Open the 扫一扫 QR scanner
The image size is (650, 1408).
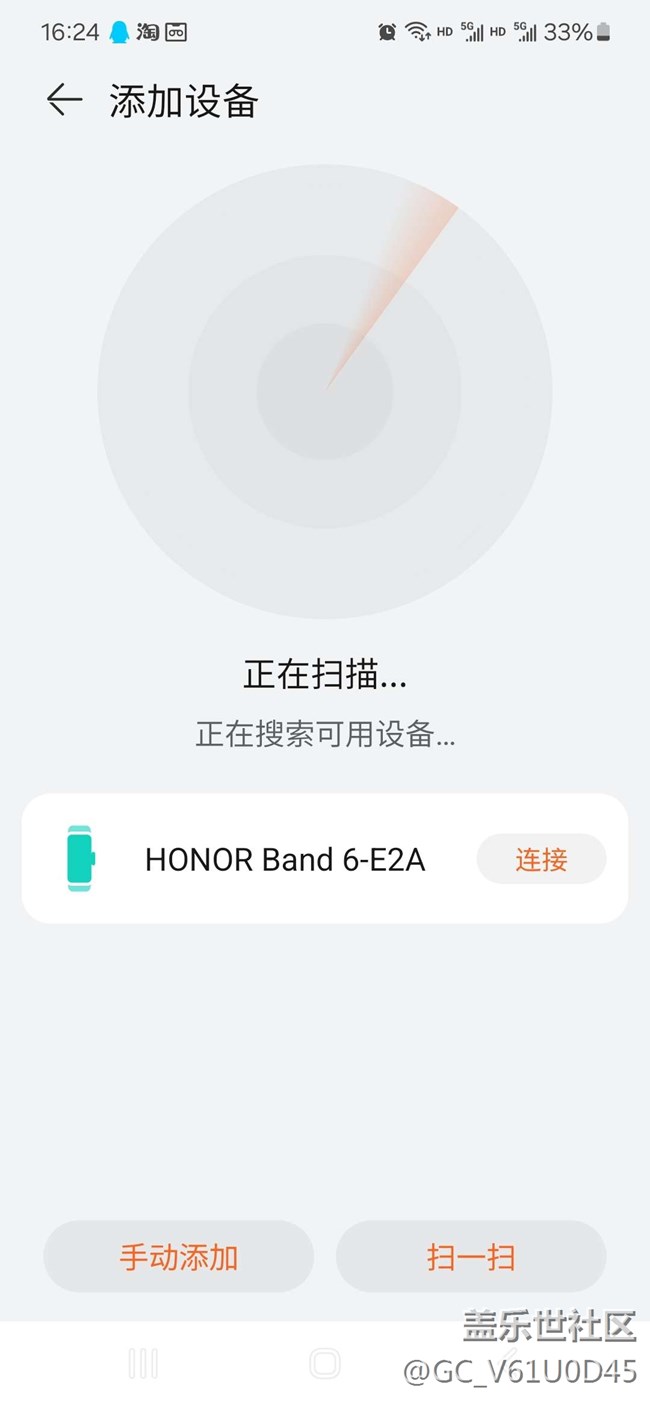[471, 1256]
